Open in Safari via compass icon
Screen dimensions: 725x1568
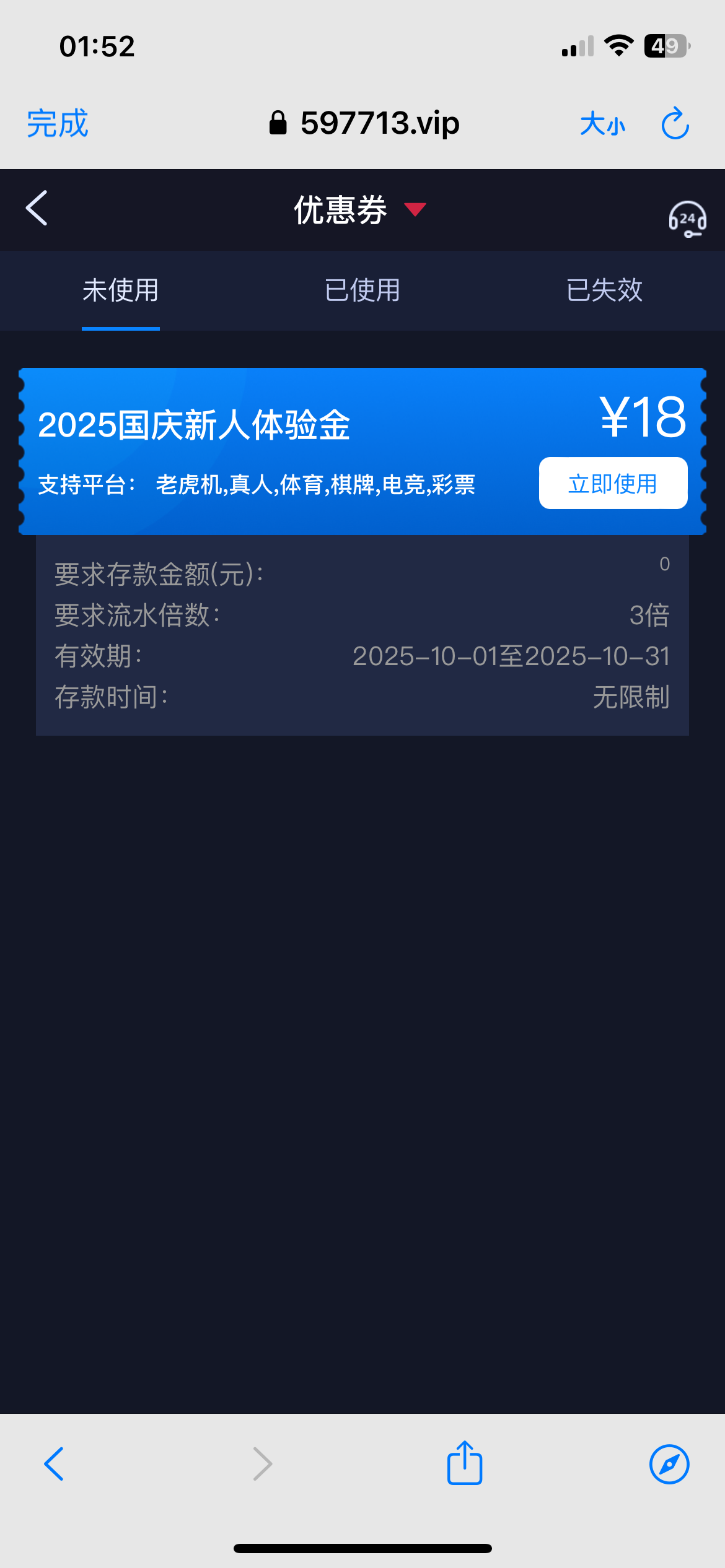click(669, 1464)
